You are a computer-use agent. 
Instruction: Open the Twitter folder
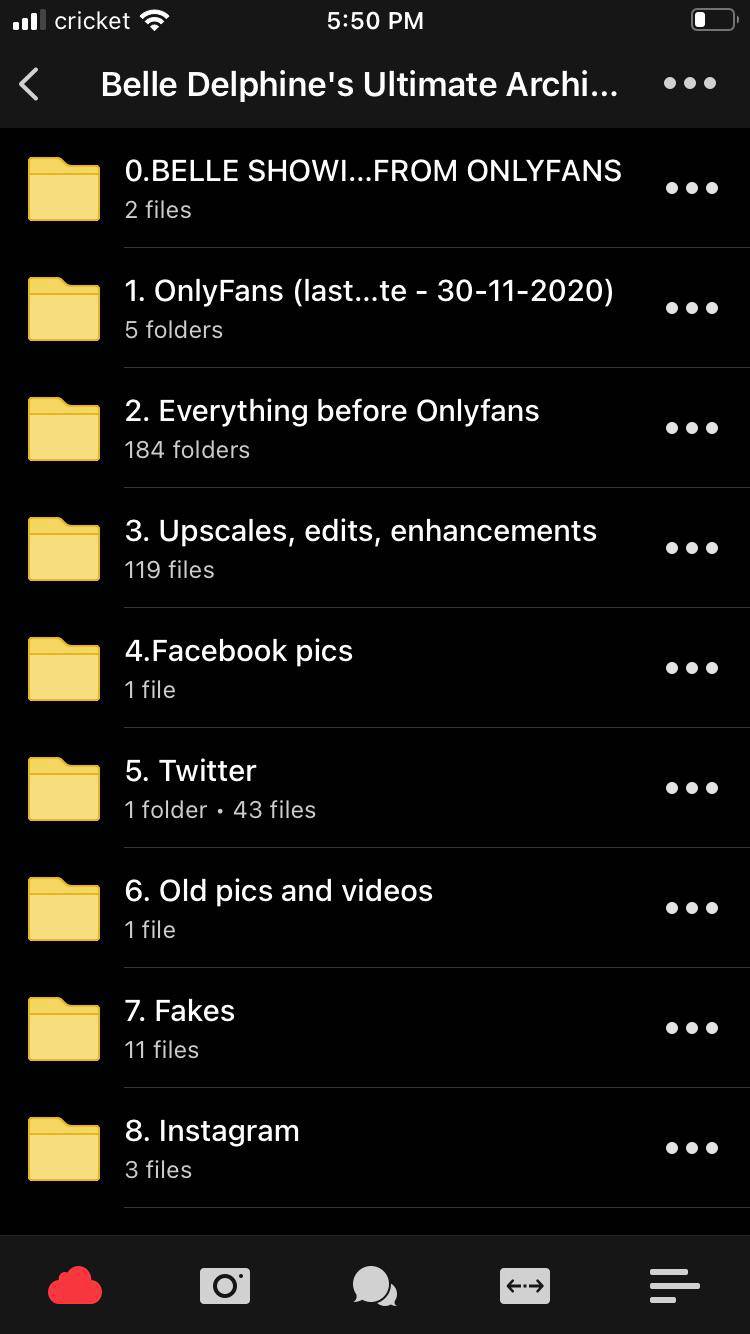point(220,788)
